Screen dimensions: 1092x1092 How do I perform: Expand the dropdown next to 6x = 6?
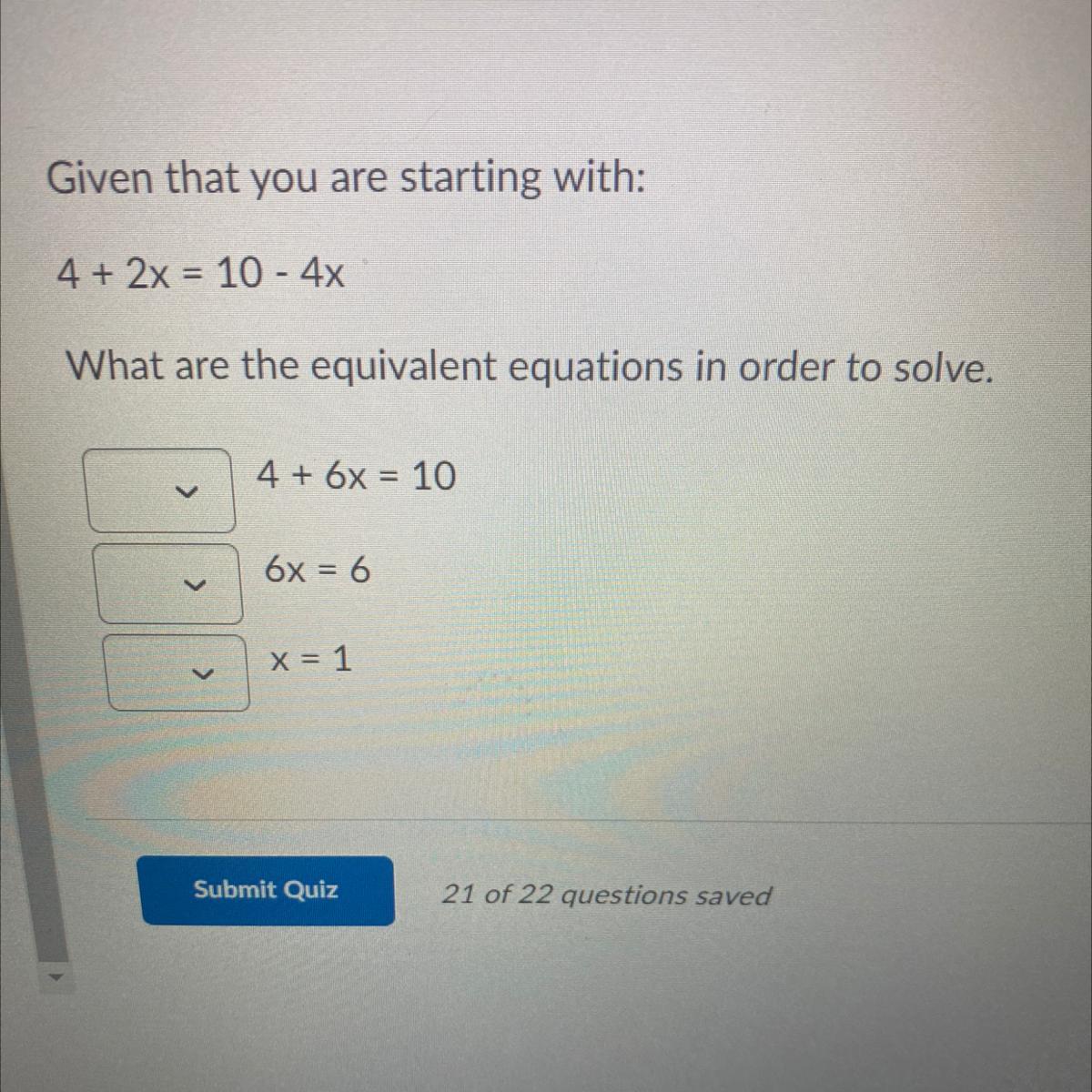pyautogui.click(x=169, y=583)
